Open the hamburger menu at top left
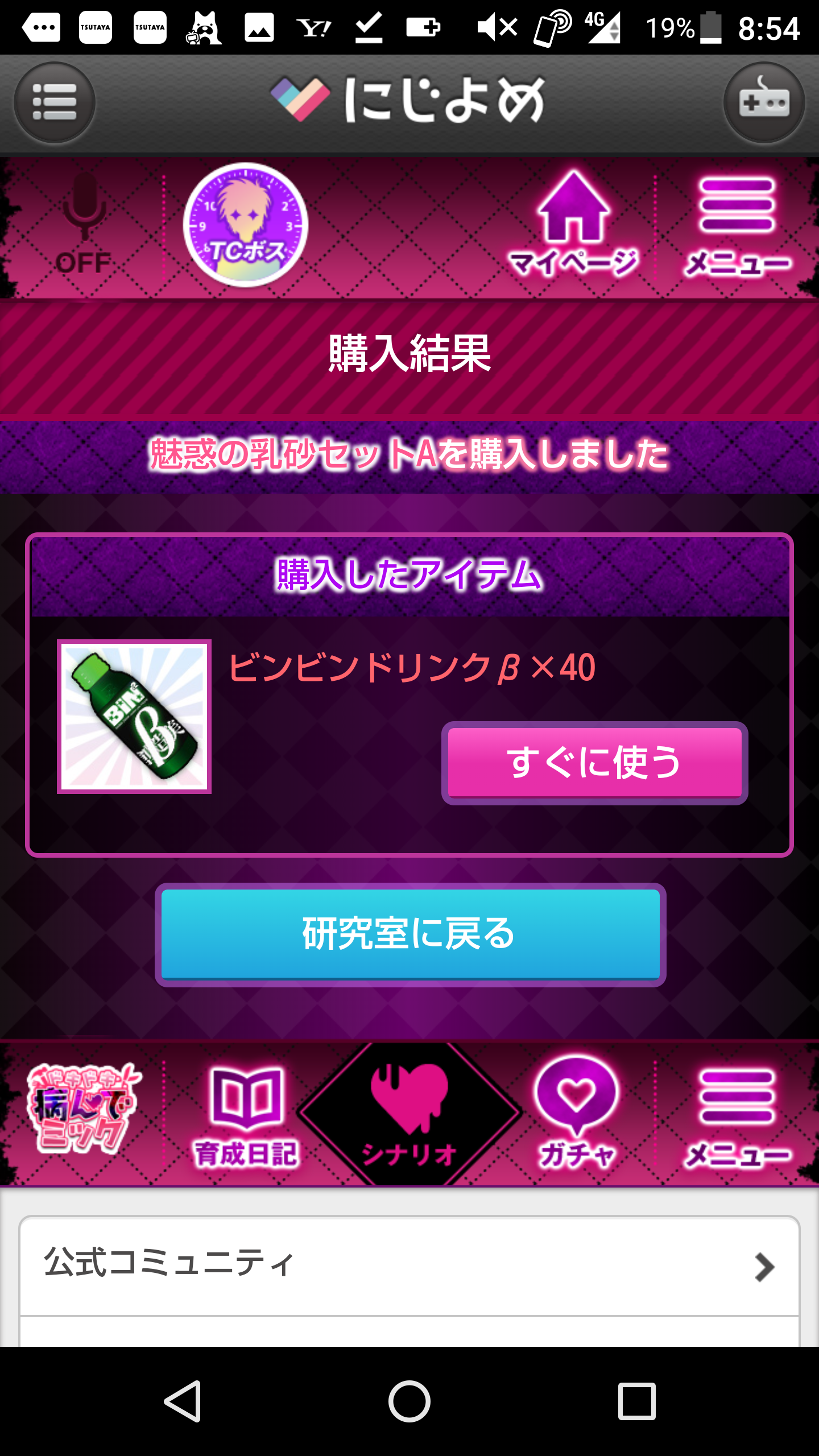 [54, 102]
